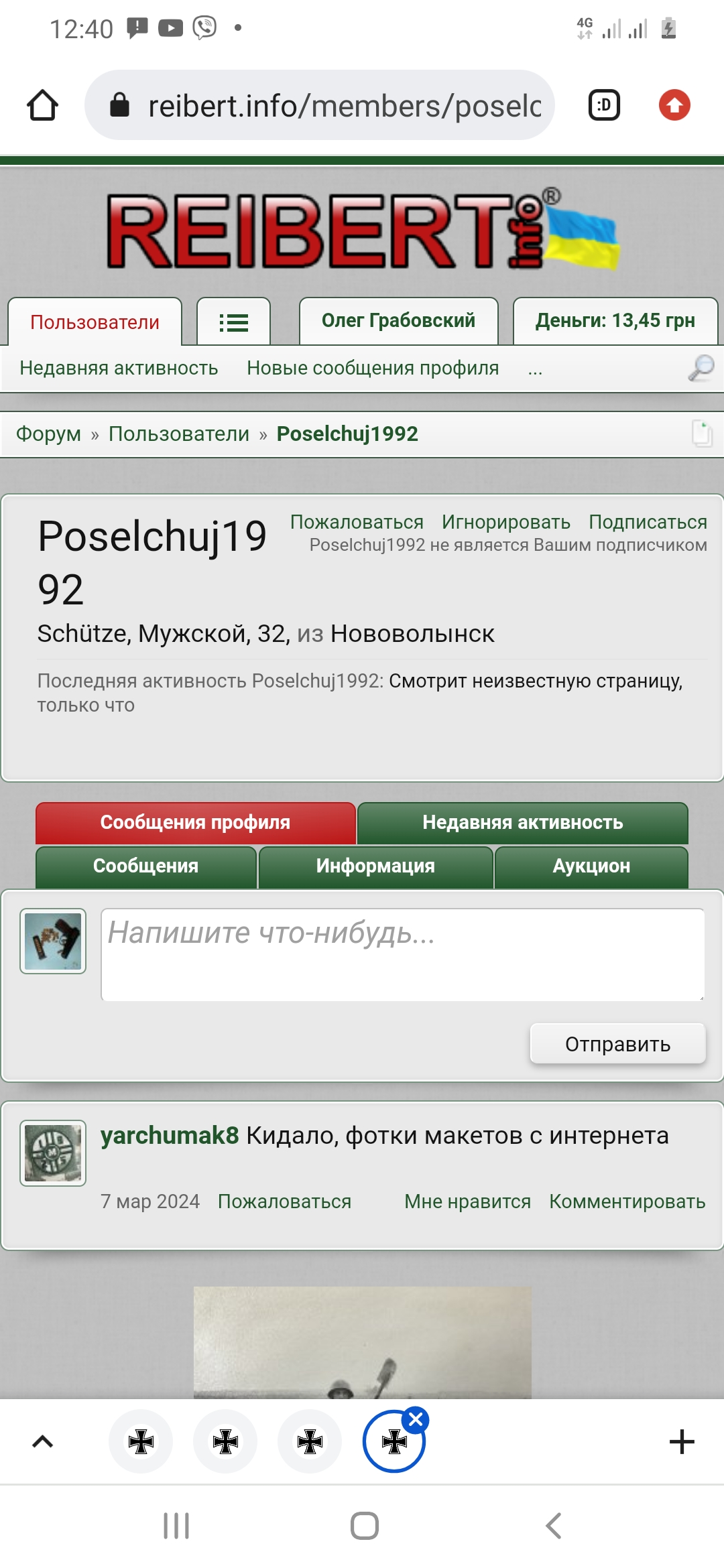The image size is (724, 1568).
Task: Ignore this user with Игнорировать
Action: point(505,522)
